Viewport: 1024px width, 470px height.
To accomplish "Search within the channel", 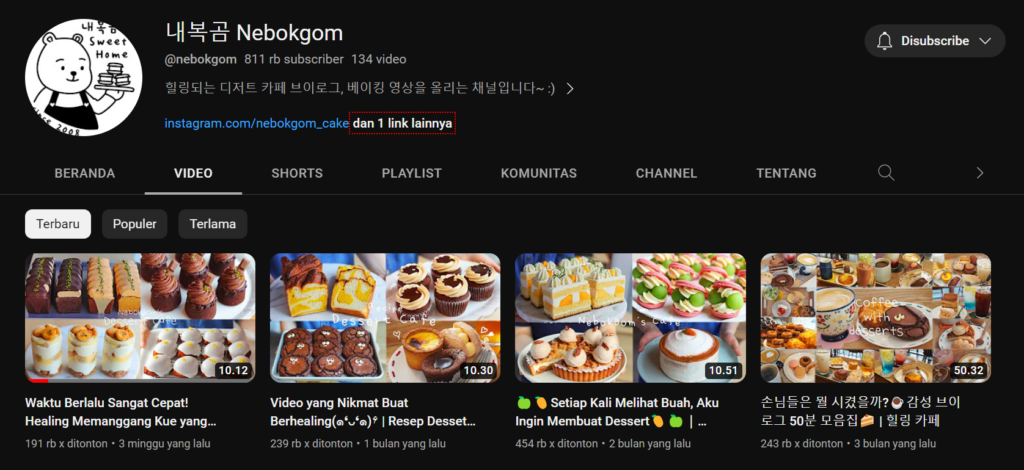I will click(x=885, y=173).
